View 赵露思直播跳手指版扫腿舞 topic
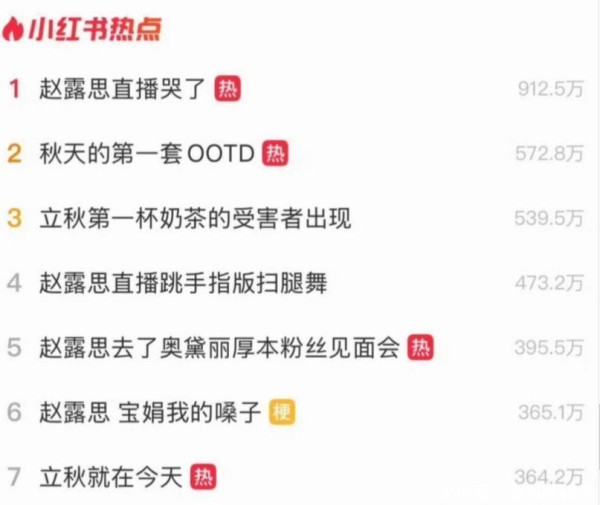Viewport: 600px width, 505px height. coord(182,283)
